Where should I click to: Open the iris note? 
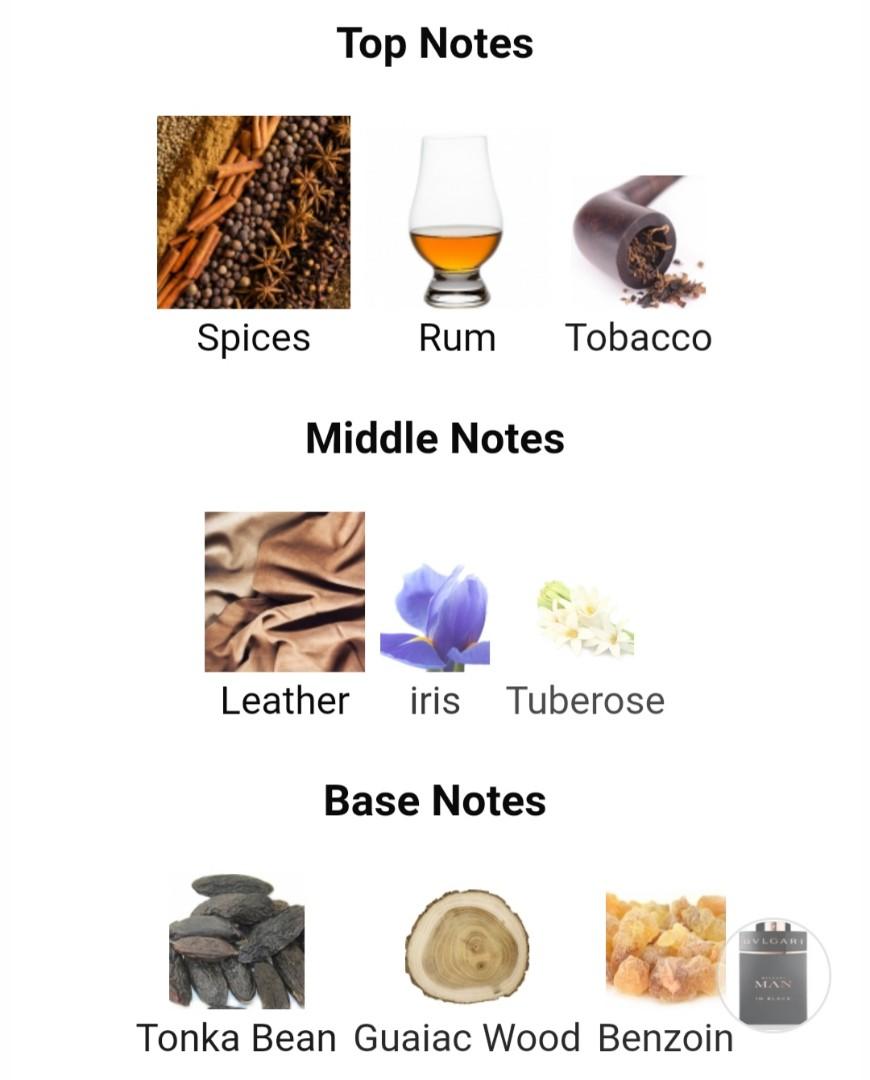435,617
